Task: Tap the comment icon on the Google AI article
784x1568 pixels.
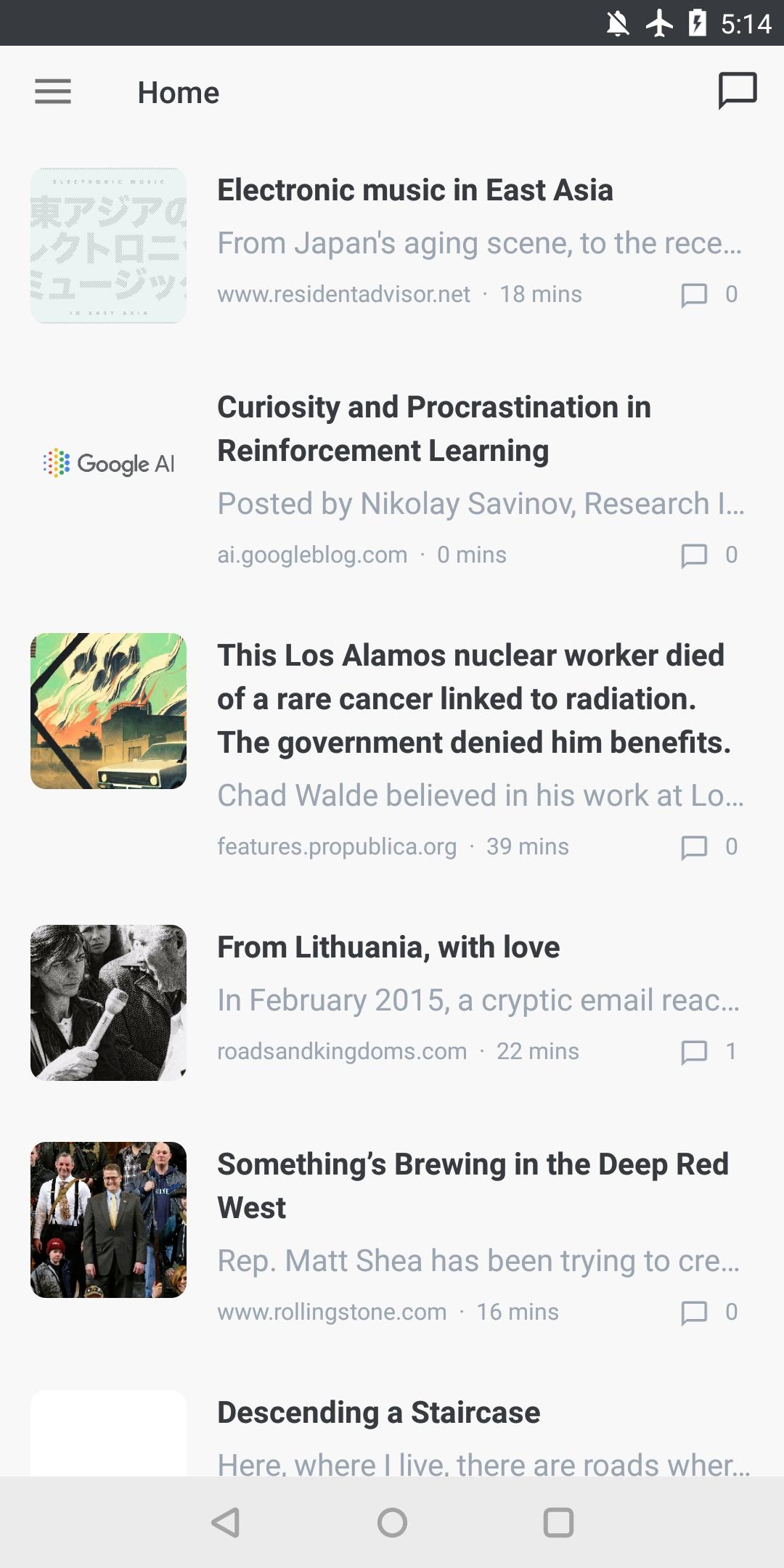Action: click(x=709, y=555)
